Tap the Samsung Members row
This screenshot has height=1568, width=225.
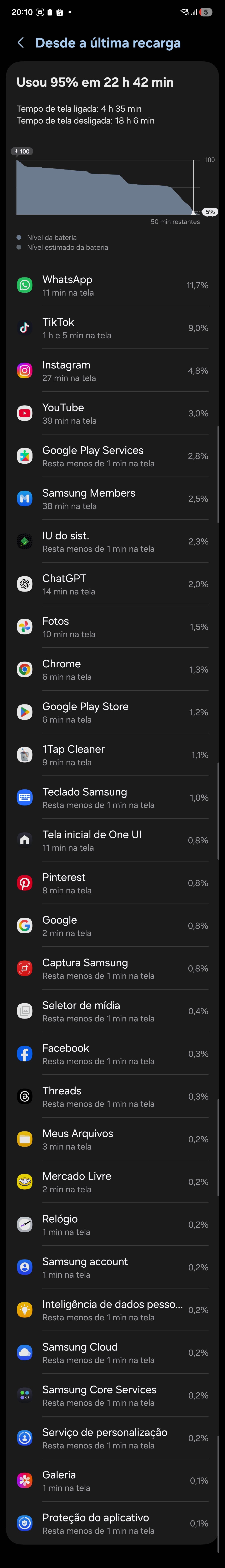point(112,498)
